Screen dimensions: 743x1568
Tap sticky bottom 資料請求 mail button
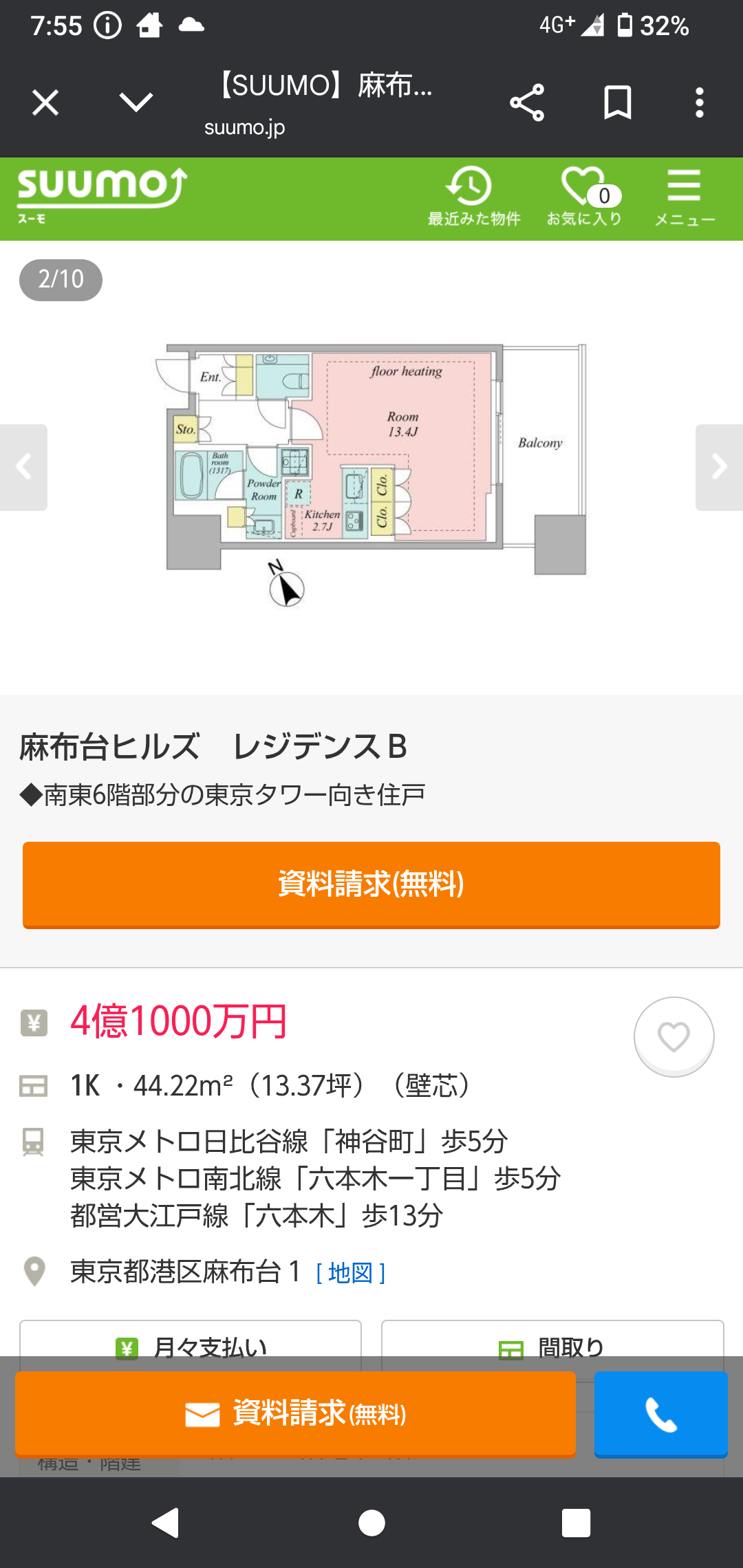295,1414
